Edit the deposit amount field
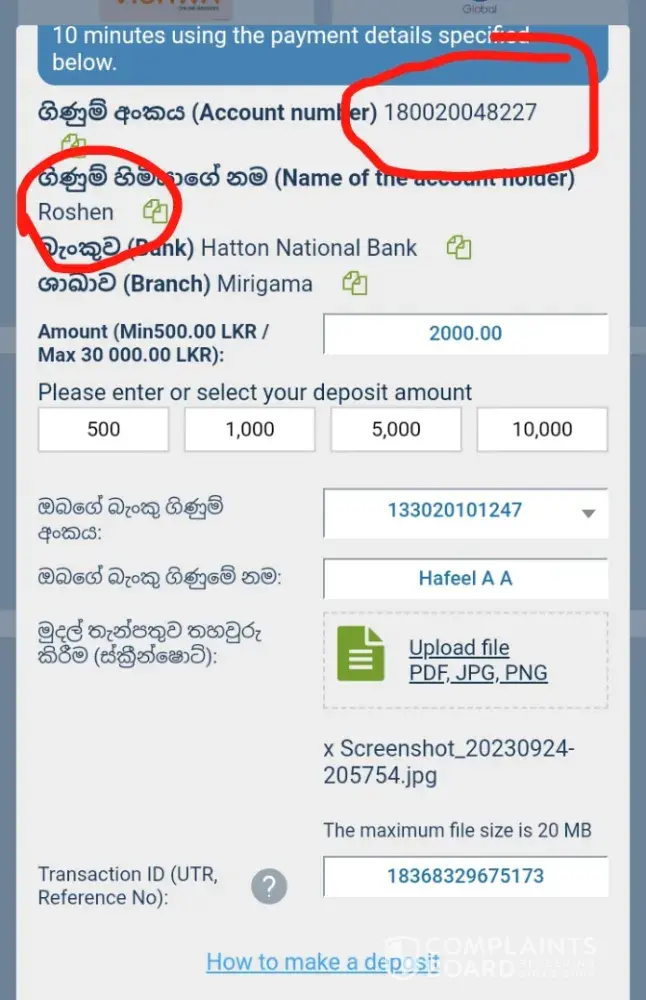Image resolution: width=646 pixels, height=1000 pixels. pos(465,334)
